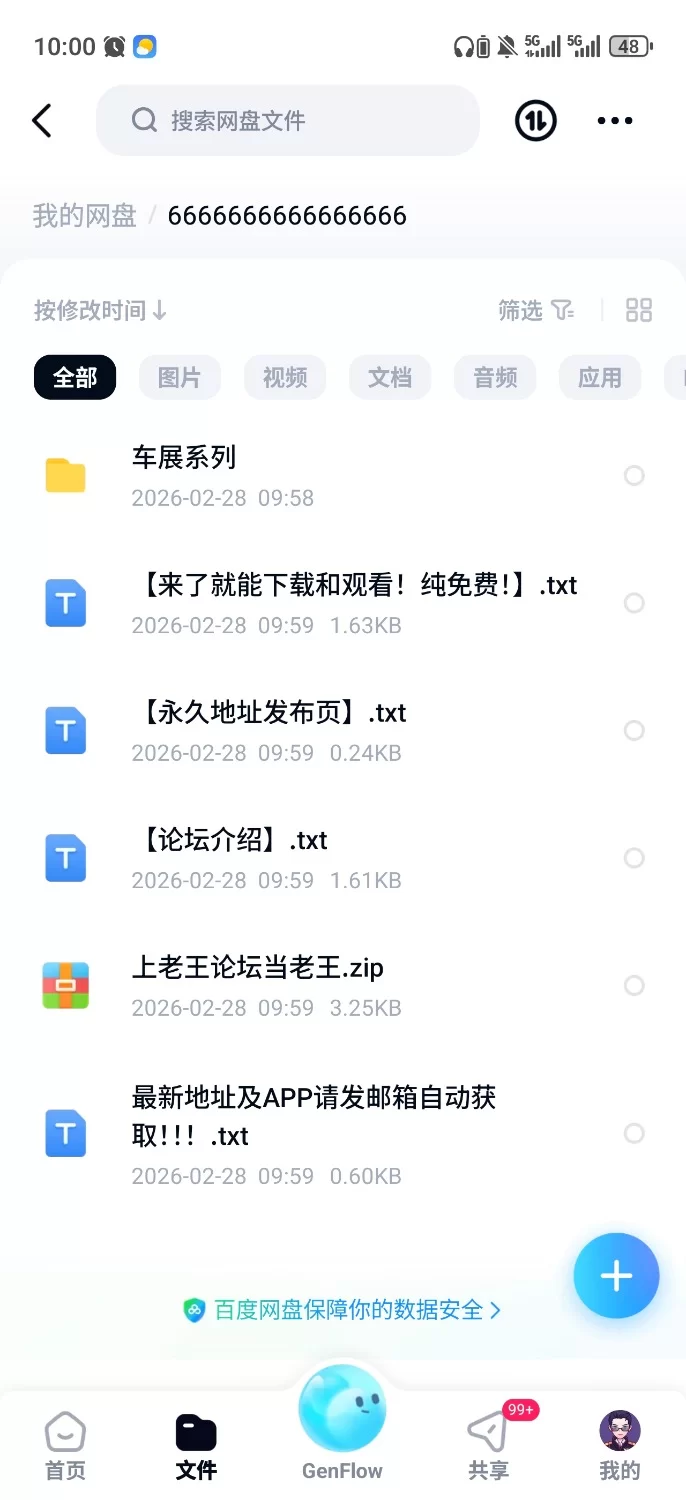Filter files by 视频
The height and width of the screenshot is (1500, 686).
[285, 378]
